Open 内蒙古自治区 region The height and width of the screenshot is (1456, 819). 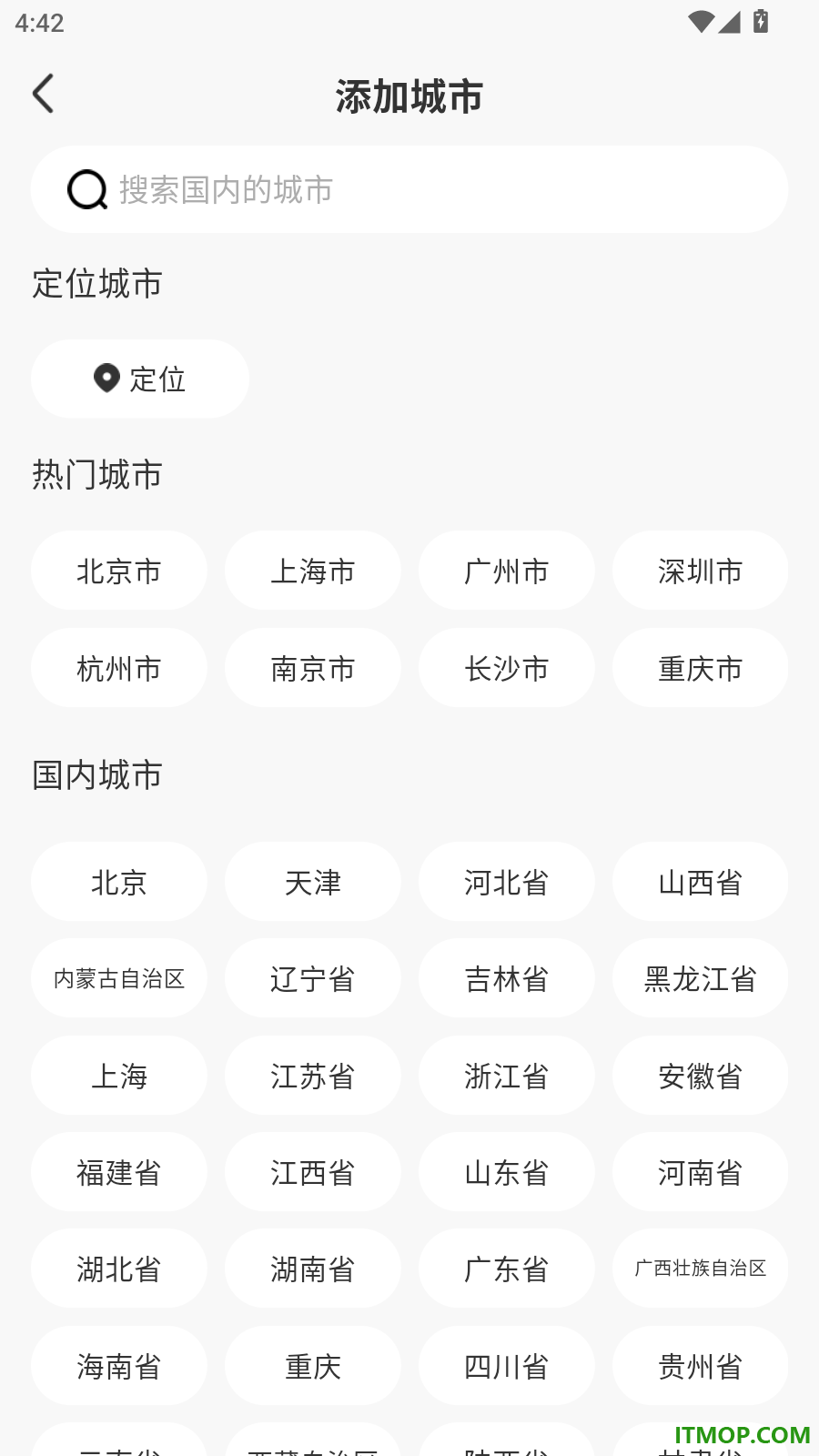[119, 978]
